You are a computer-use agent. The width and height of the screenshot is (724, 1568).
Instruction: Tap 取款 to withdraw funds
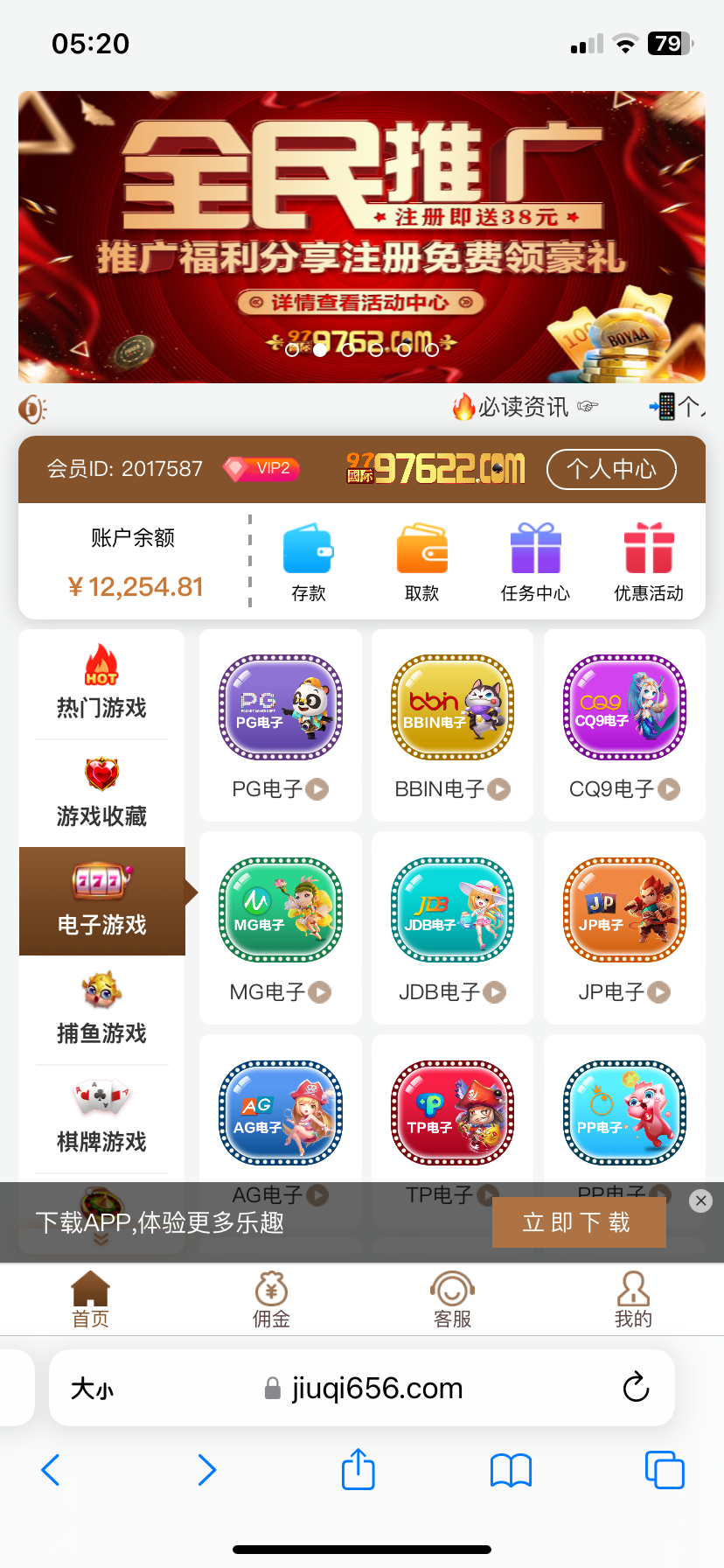coord(421,562)
